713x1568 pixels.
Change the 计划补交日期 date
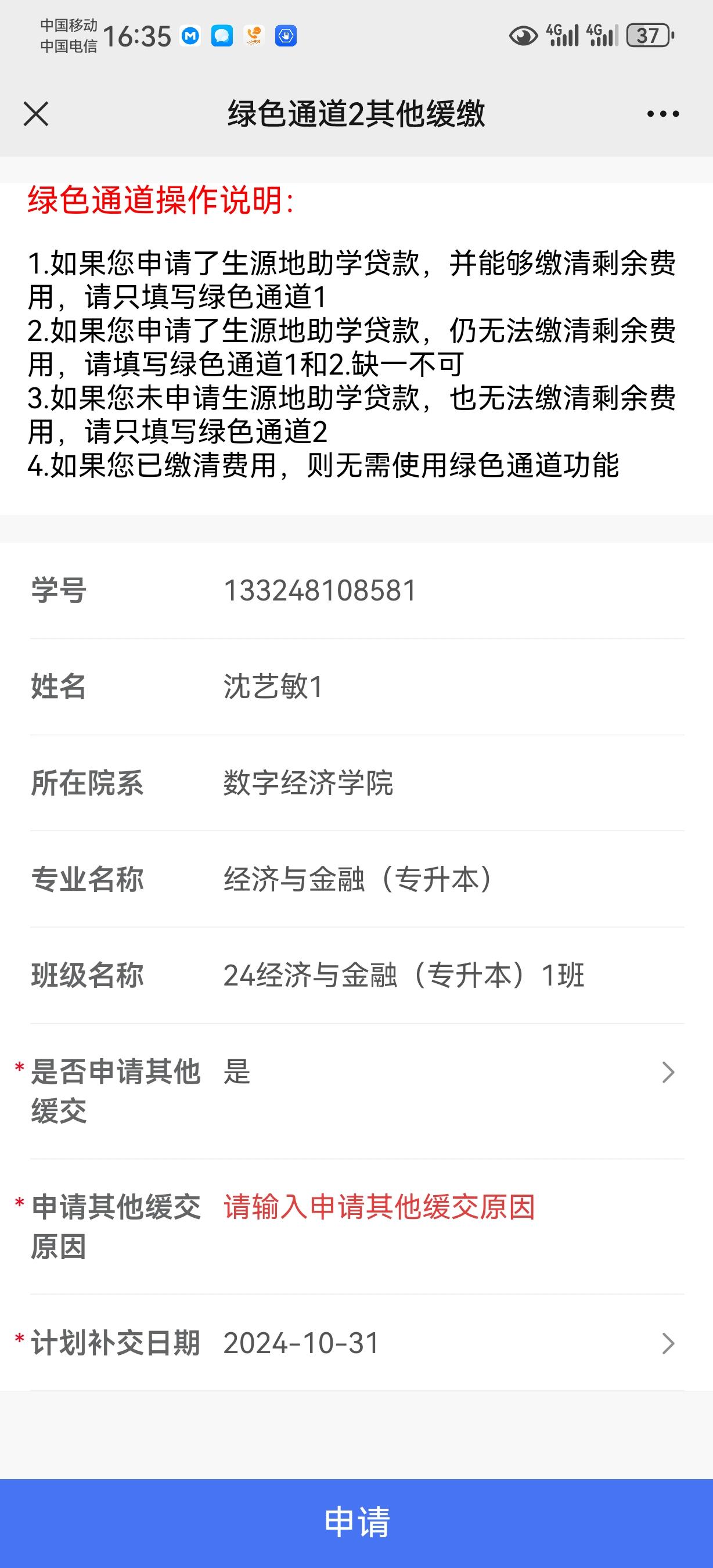[x=356, y=1342]
